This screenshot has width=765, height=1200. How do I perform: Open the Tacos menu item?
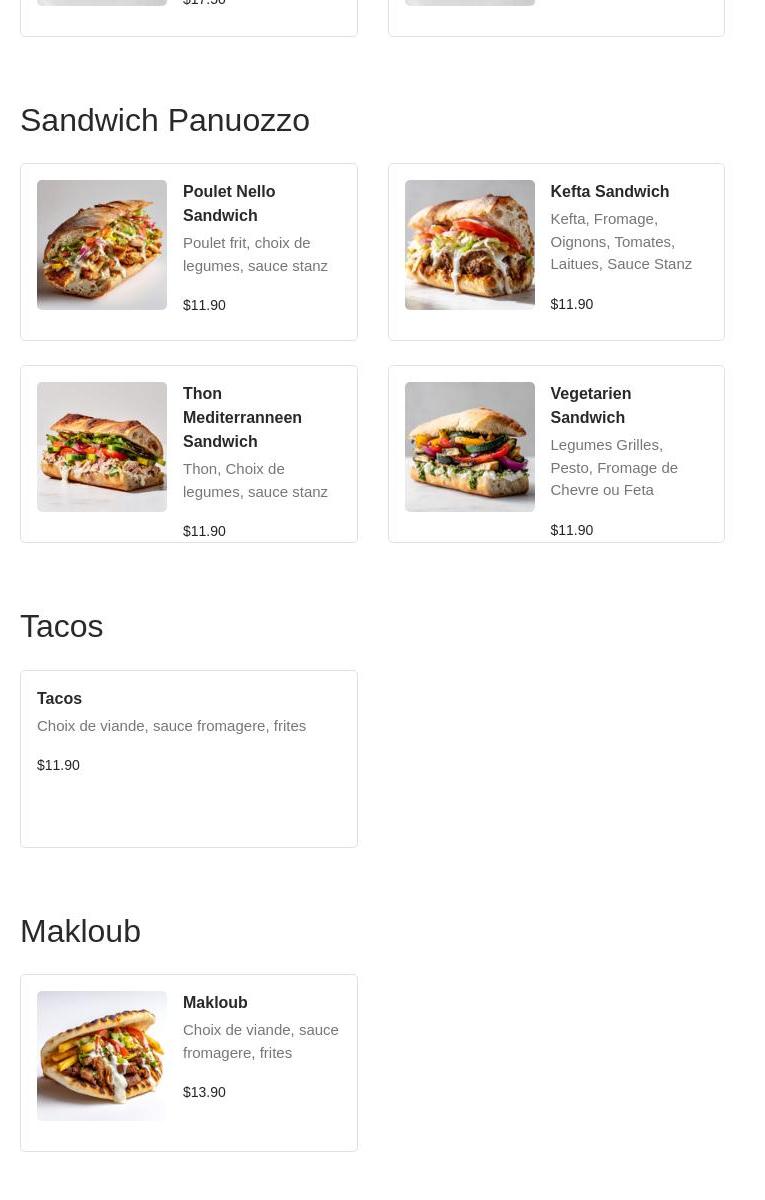188,758
